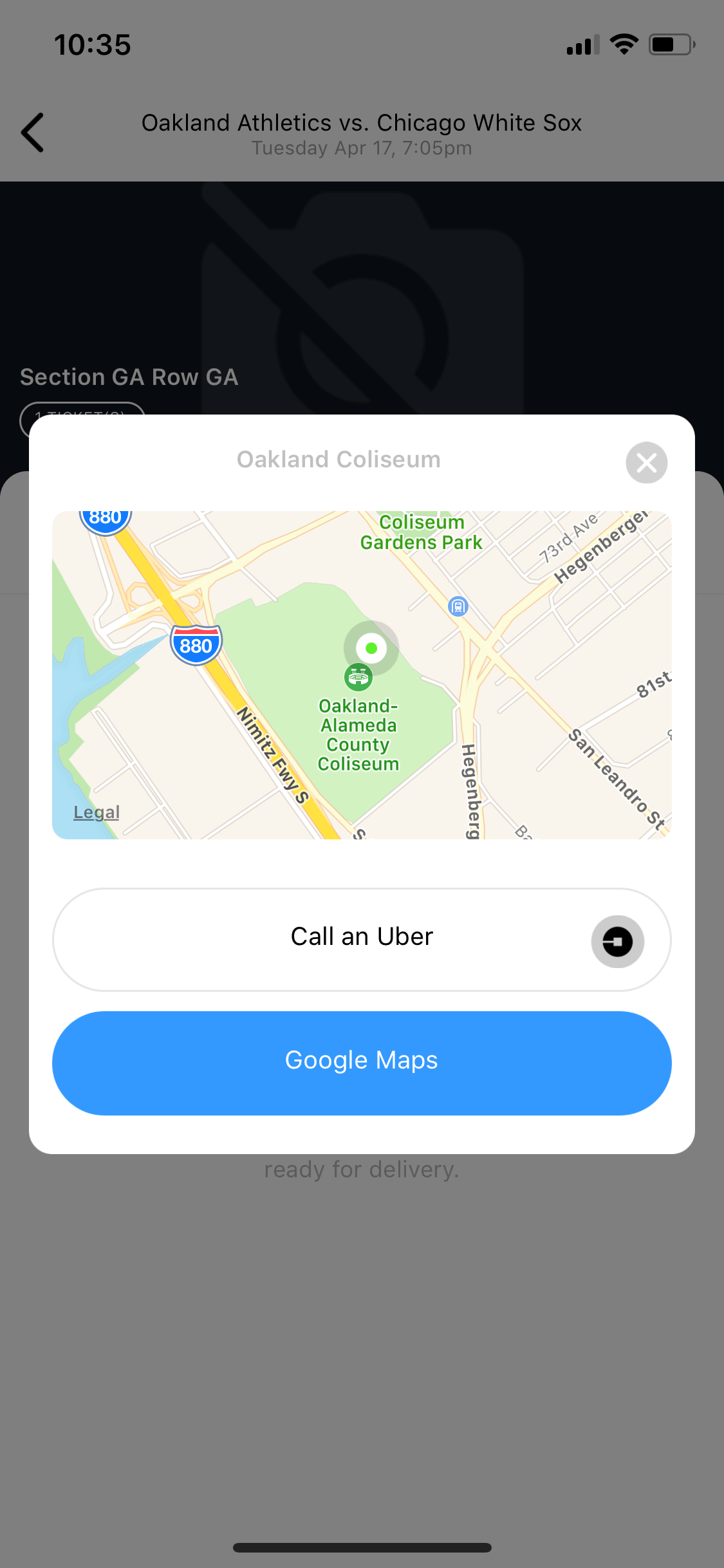The width and height of the screenshot is (724, 1568).
Task: Tap Call an Uber button
Action: click(362, 940)
